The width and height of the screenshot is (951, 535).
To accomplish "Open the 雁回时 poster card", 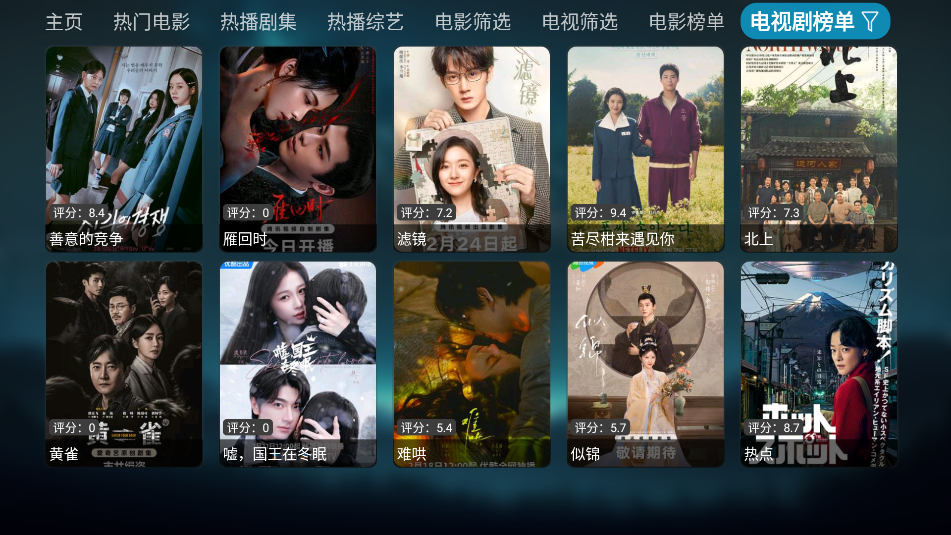I will pos(298,149).
